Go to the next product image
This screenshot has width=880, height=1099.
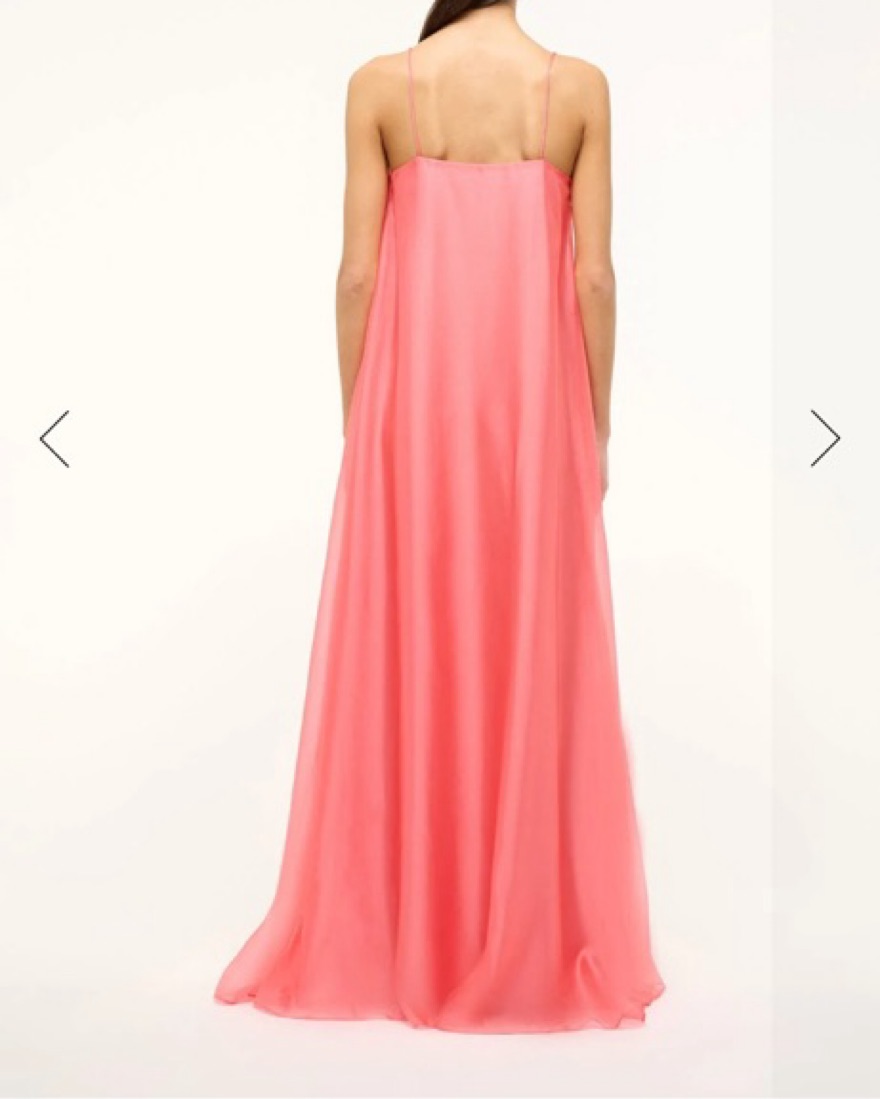coord(825,439)
